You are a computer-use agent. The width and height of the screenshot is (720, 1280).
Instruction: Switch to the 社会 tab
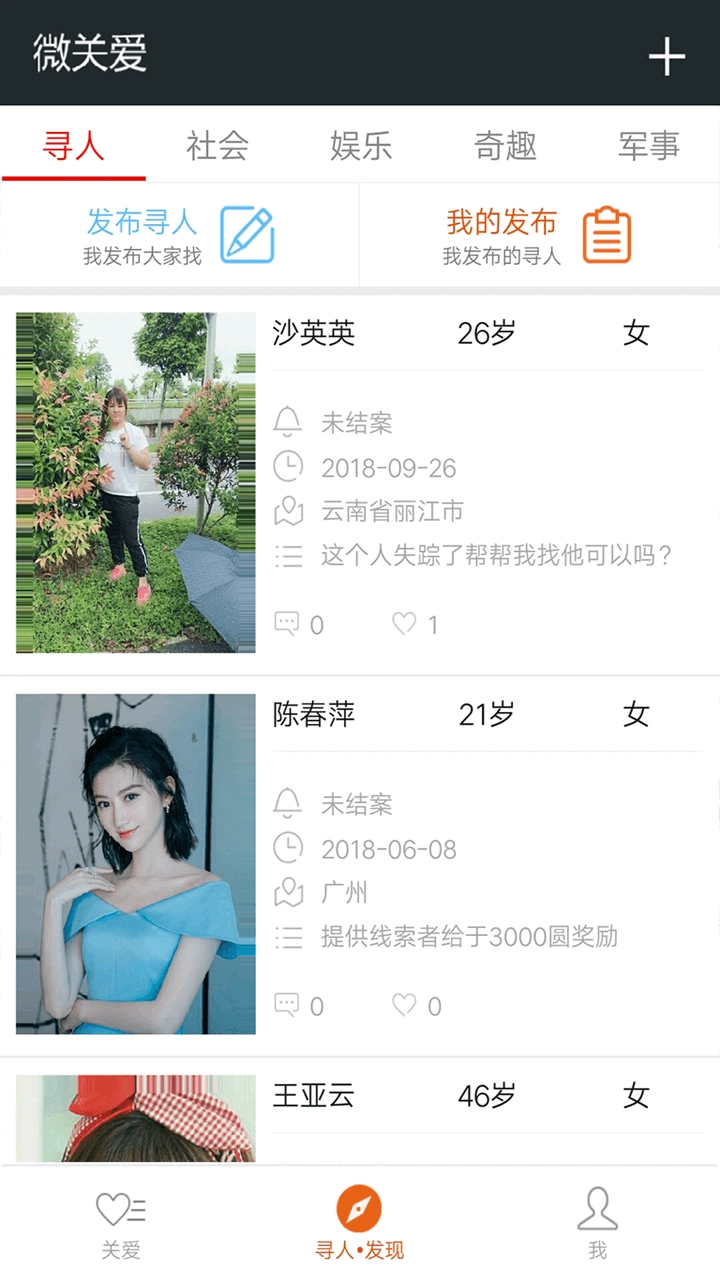click(x=216, y=146)
